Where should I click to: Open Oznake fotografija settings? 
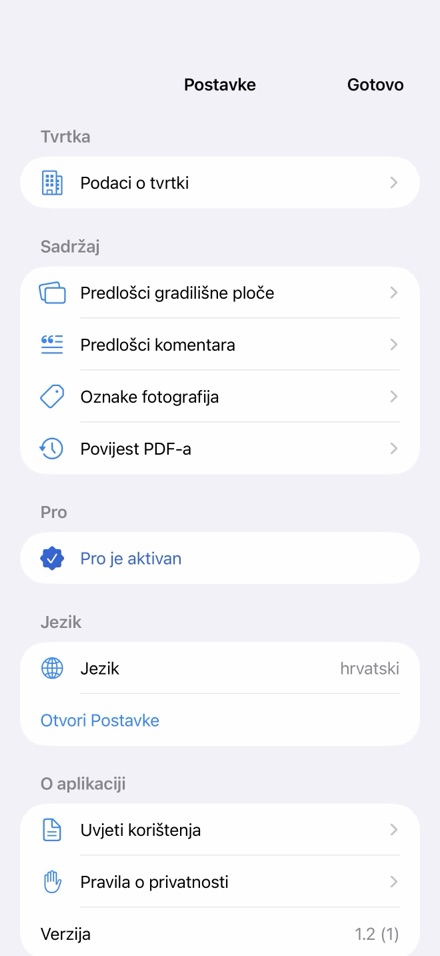pos(220,397)
